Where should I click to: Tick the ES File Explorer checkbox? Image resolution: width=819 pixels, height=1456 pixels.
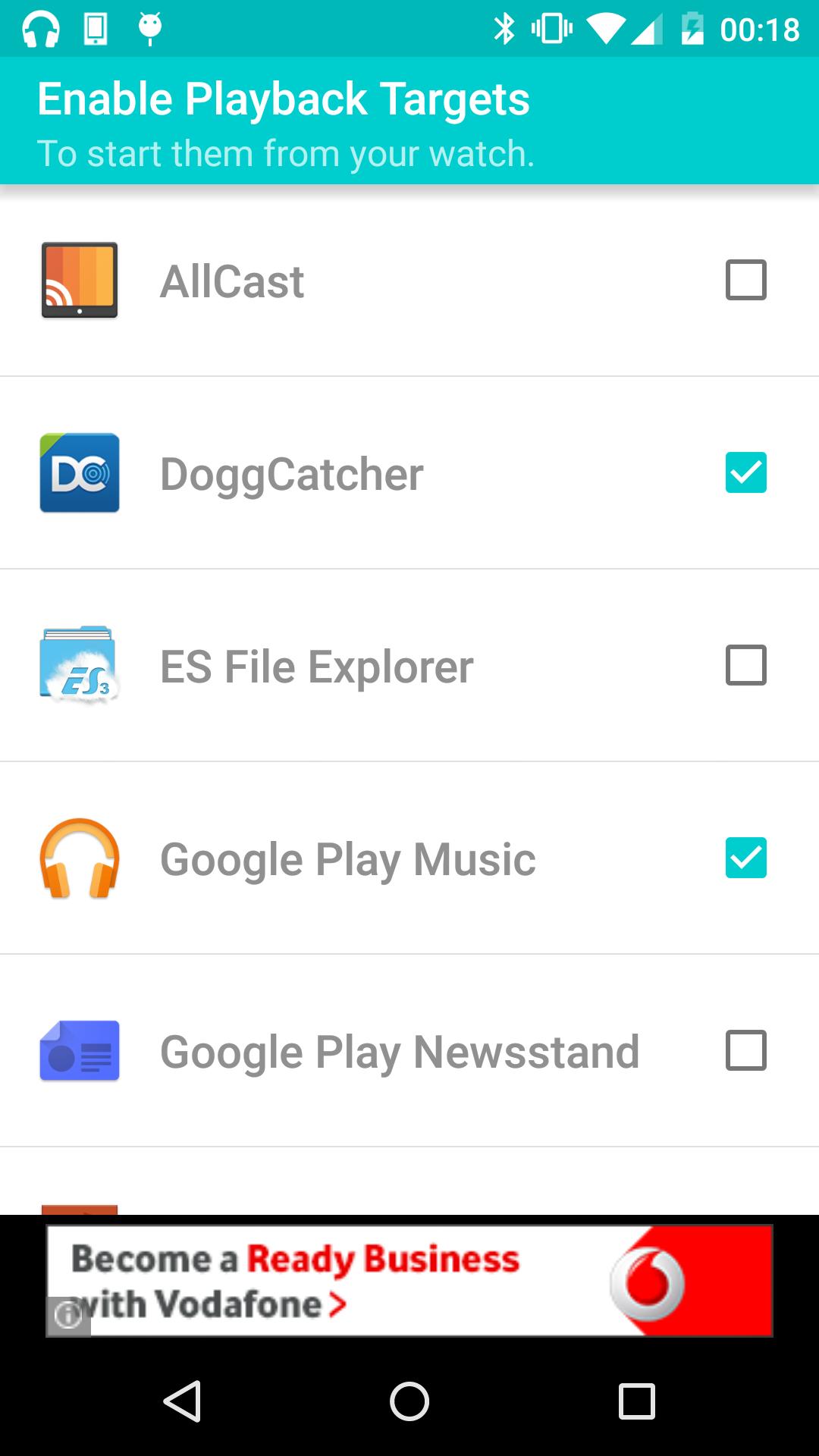[745, 665]
